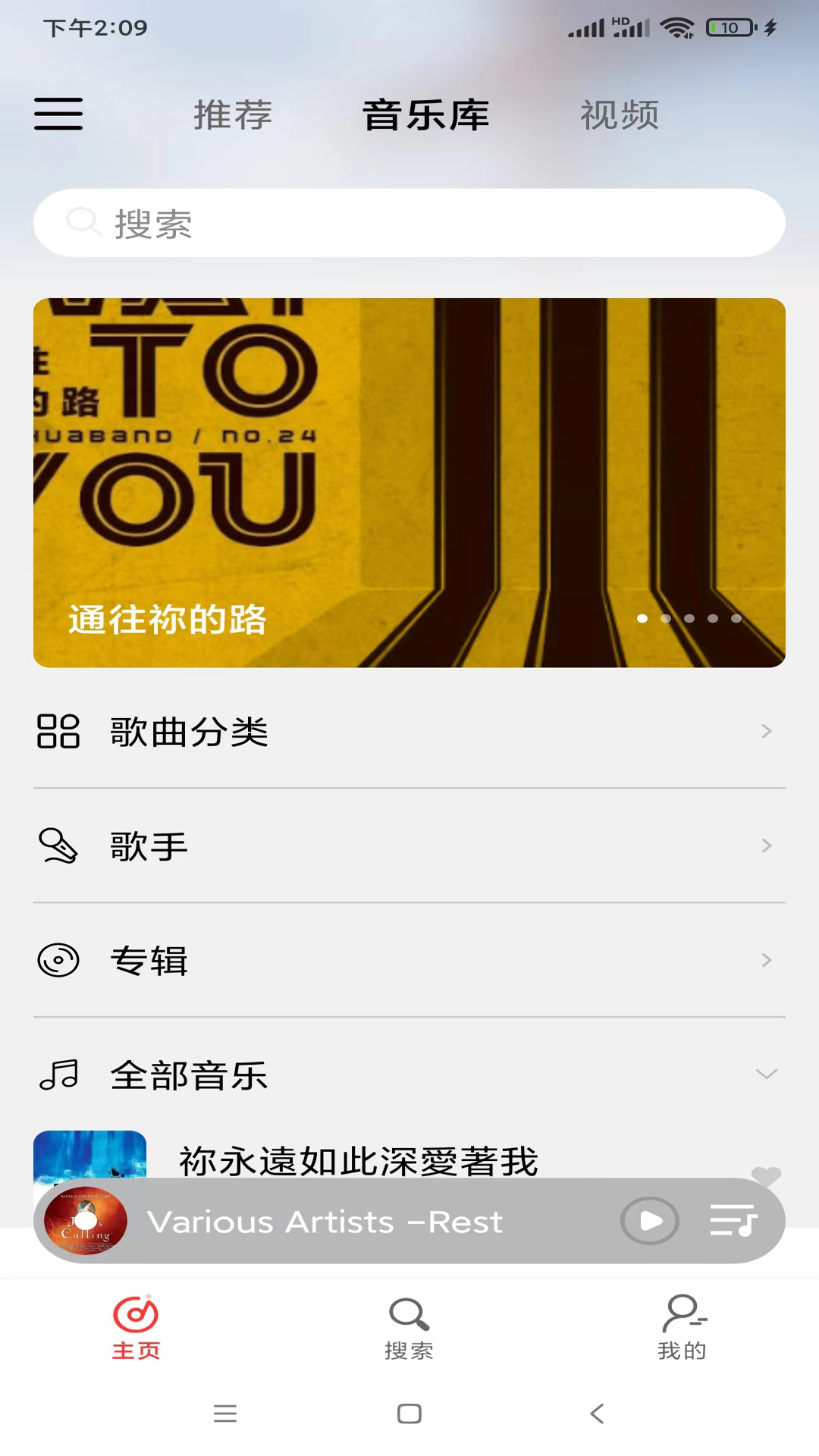Play the song 祢永遠如此深愛著我

tap(359, 1161)
